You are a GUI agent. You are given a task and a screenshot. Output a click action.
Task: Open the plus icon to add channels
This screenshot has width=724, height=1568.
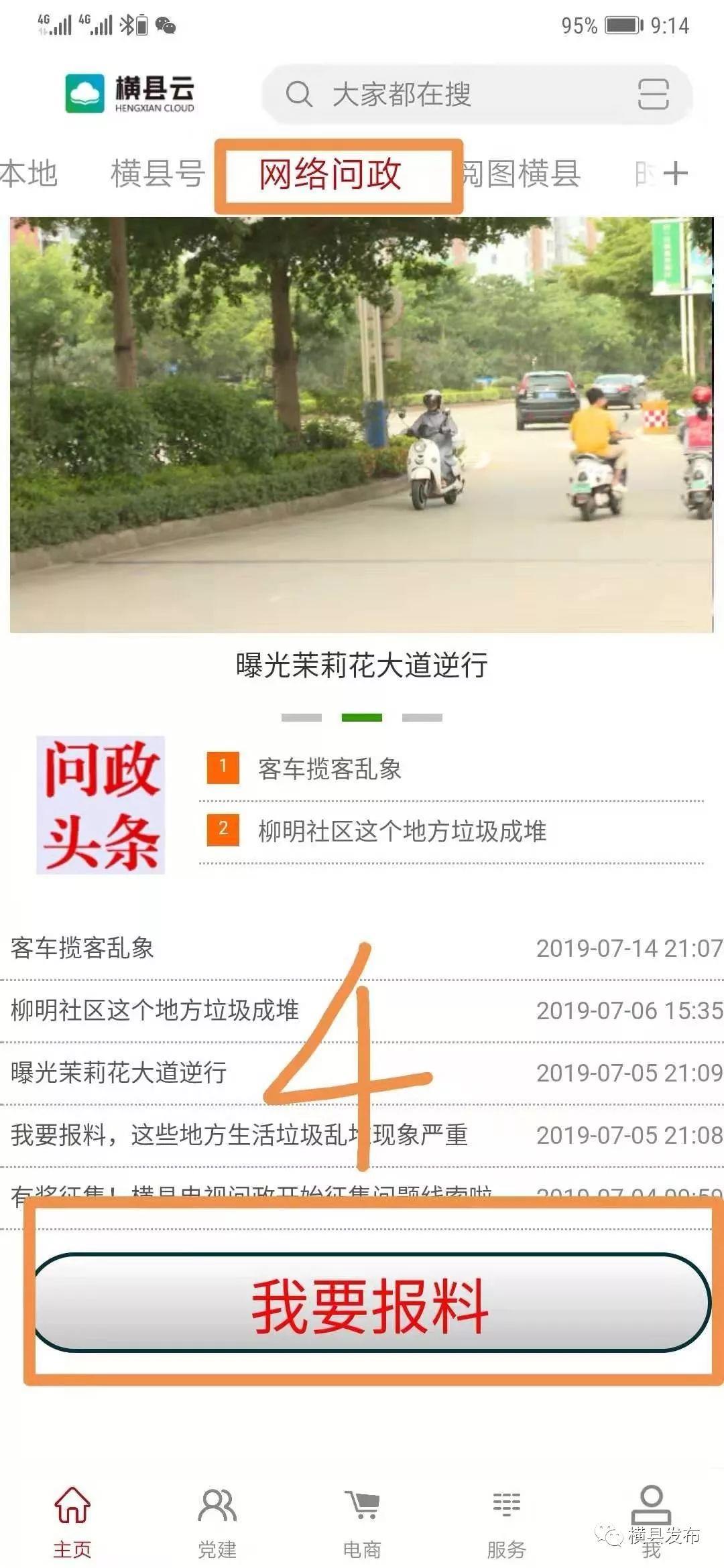(x=675, y=174)
